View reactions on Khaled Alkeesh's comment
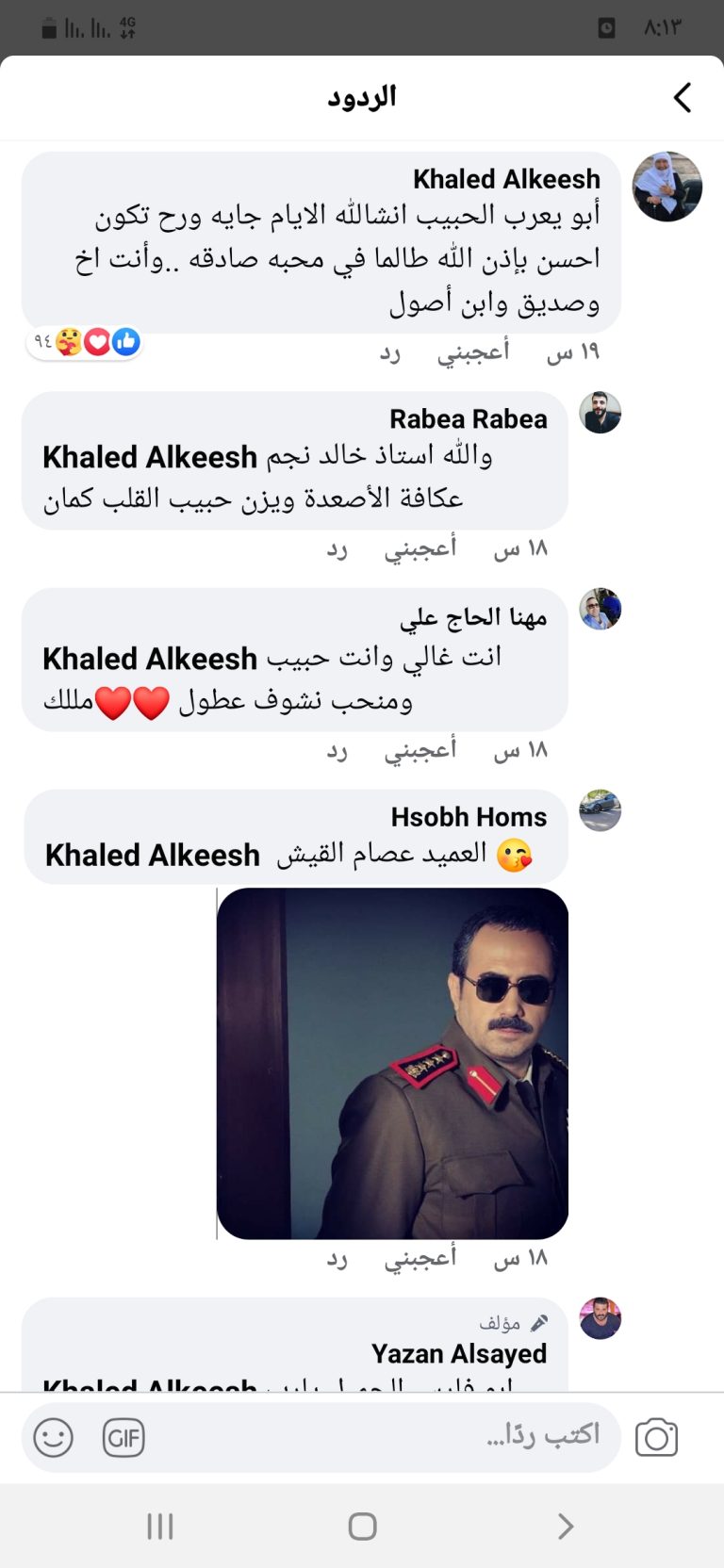The image size is (724, 1568). [x=85, y=341]
